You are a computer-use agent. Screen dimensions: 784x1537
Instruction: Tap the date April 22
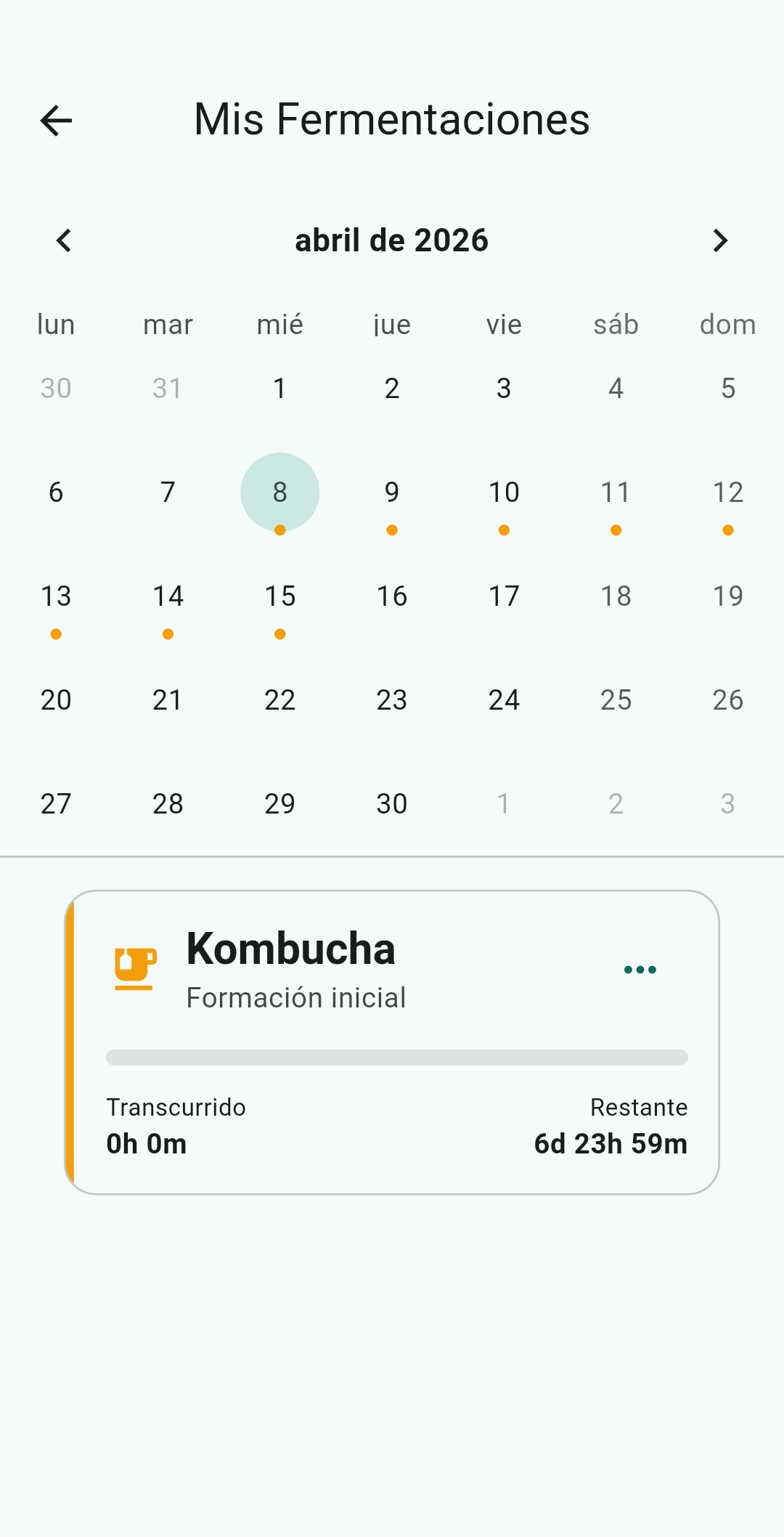280,700
